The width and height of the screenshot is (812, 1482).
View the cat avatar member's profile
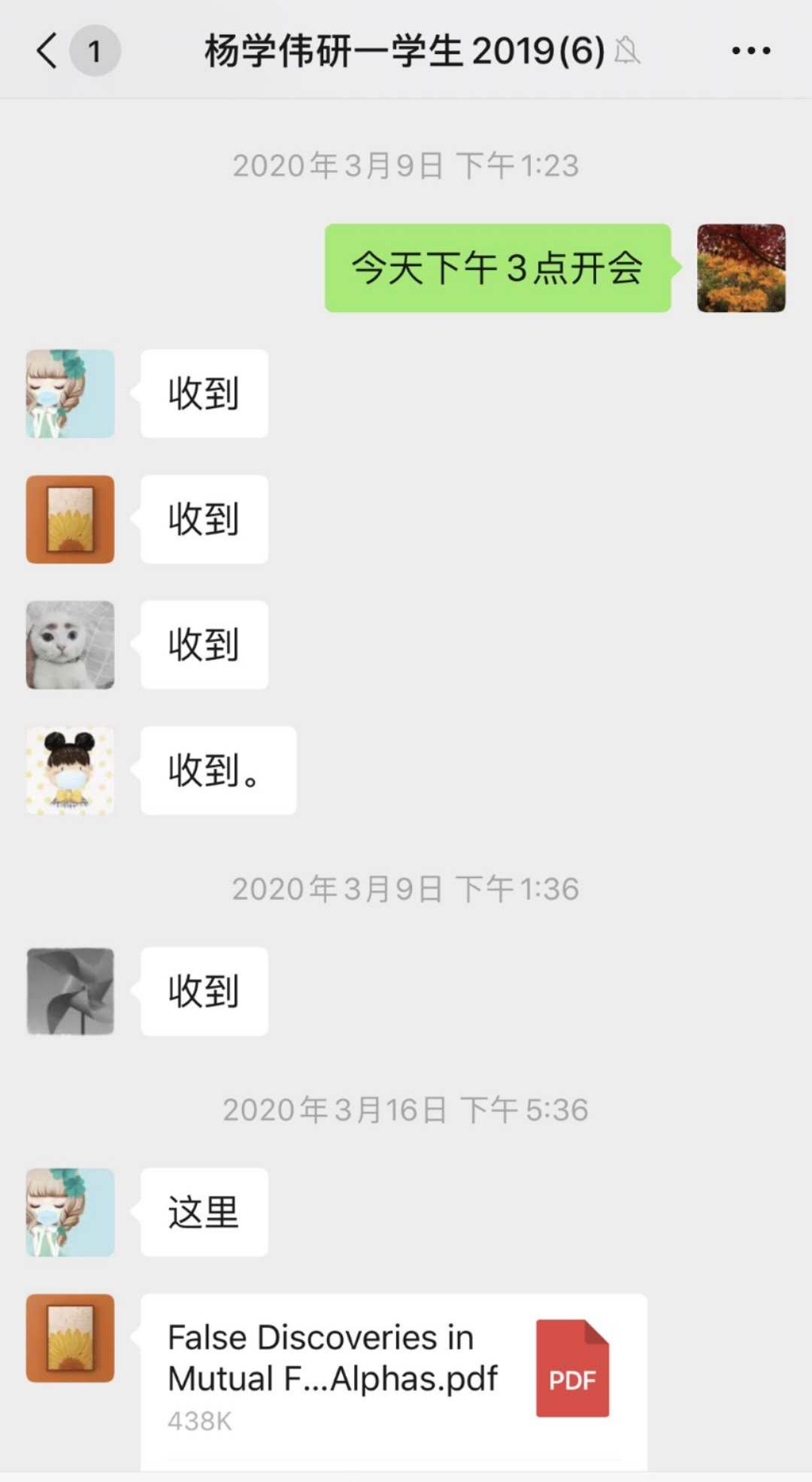point(71,644)
